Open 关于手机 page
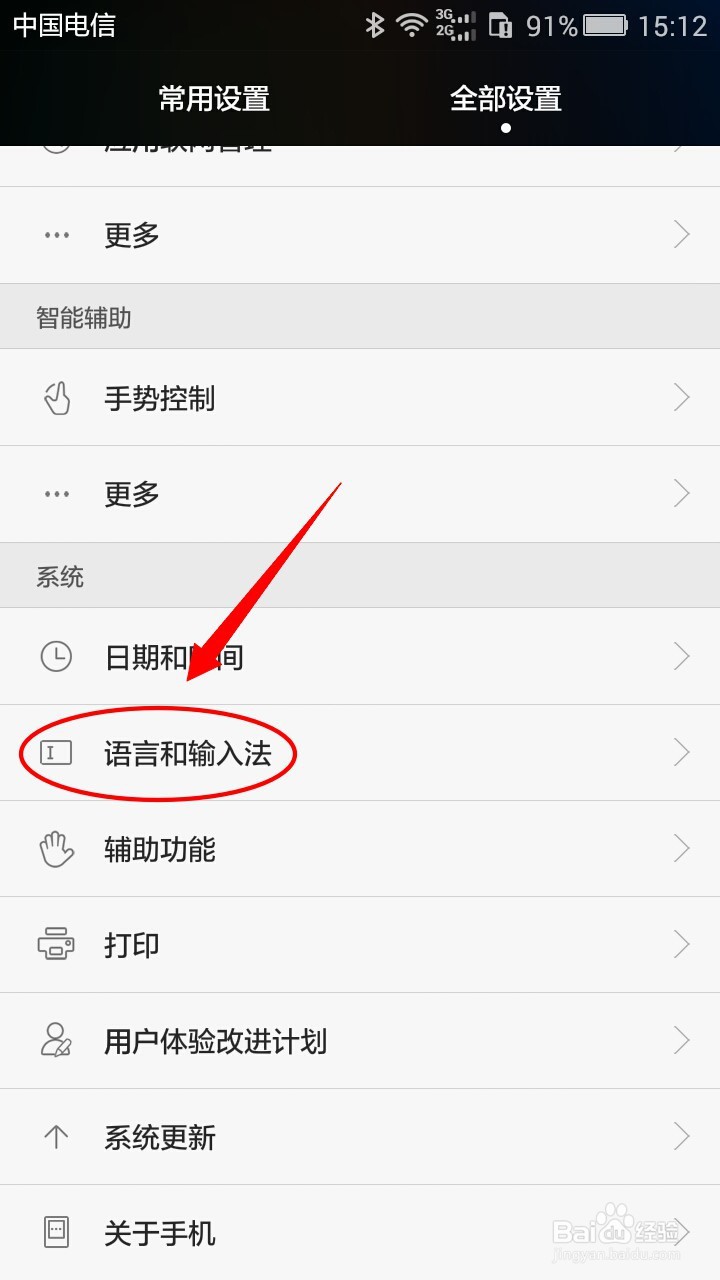 (160, 1233)
